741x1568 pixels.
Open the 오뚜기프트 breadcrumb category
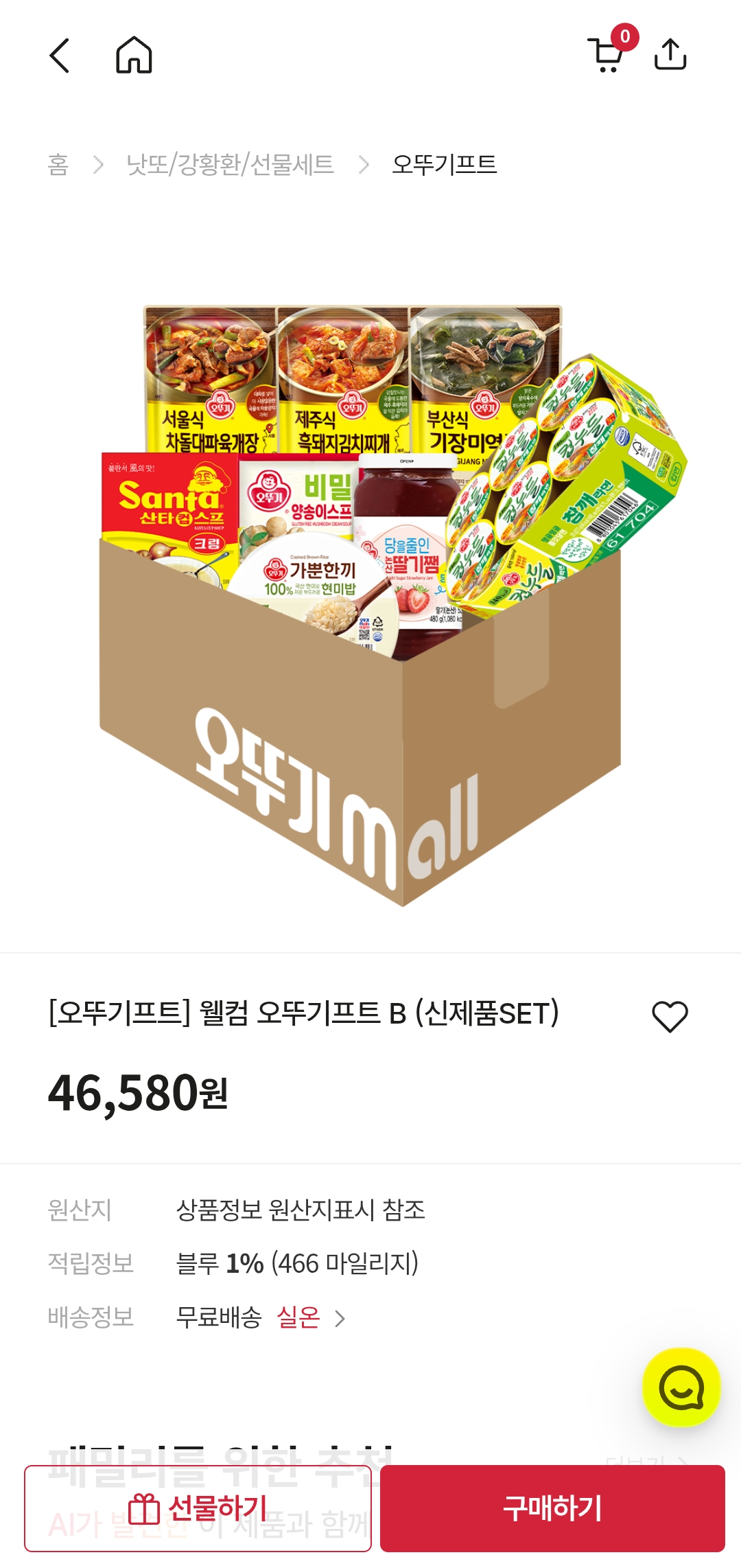tap(444, 165)
